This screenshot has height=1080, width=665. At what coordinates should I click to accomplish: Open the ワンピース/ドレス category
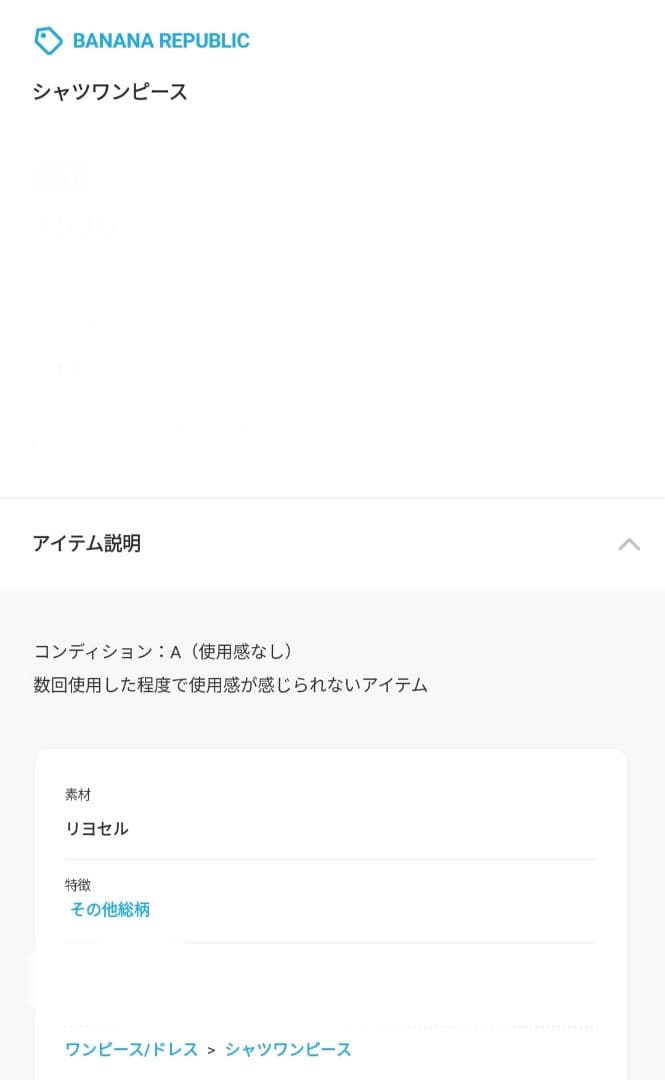coord(131,1049)
